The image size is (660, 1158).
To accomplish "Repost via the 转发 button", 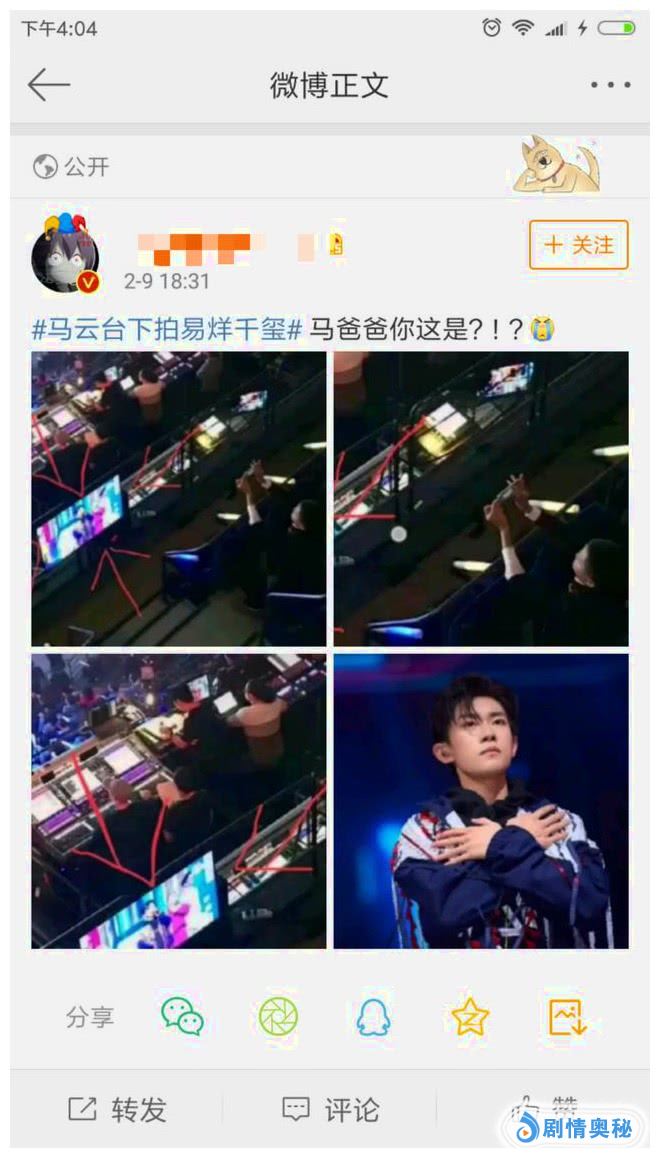I will pos(117,1109).
